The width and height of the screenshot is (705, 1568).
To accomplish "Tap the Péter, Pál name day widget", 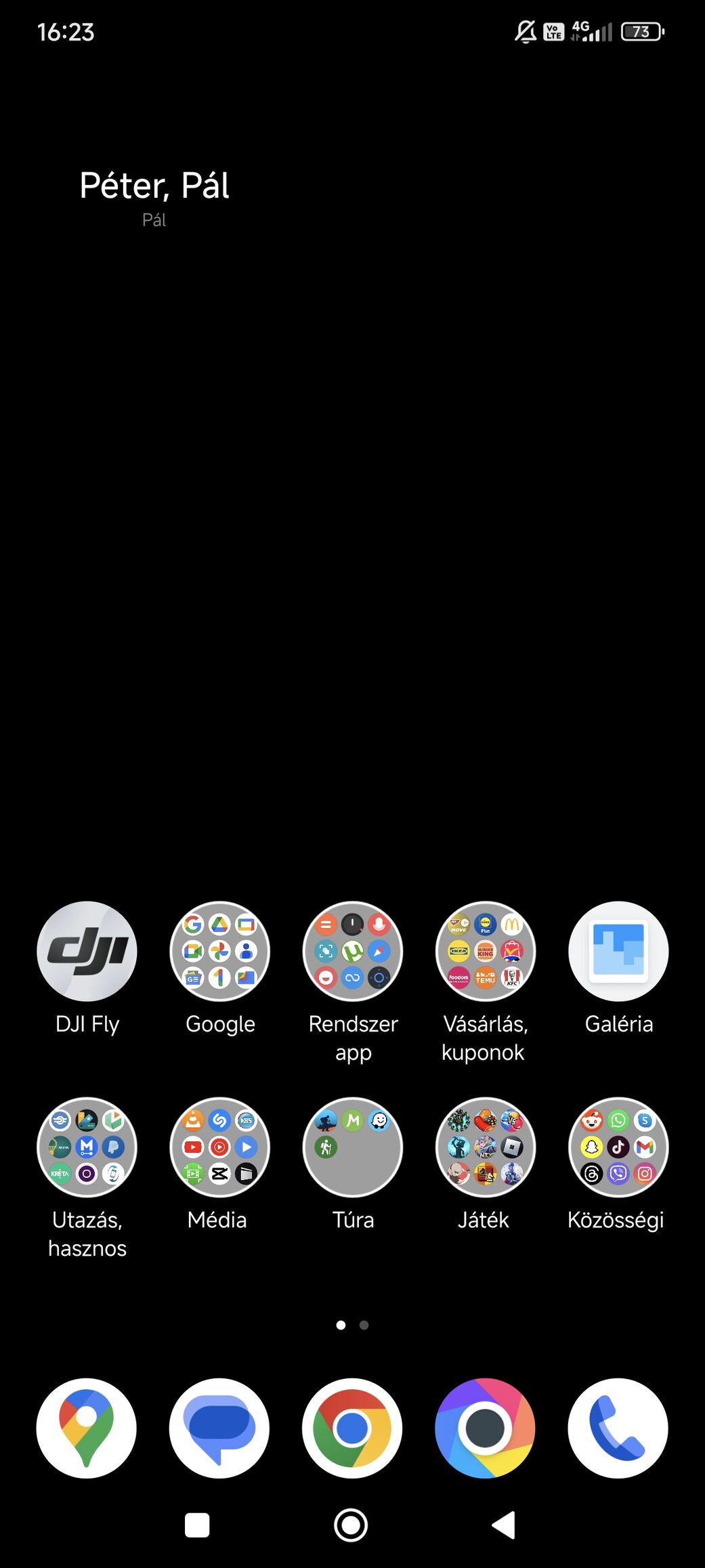I will 154,196.
